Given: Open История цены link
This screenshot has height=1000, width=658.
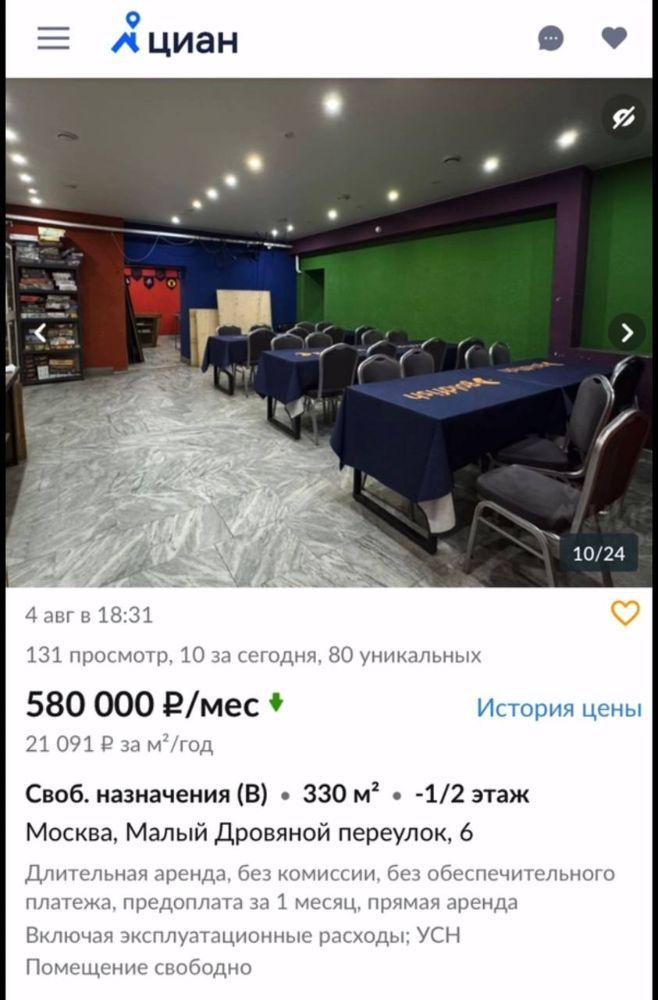Looking at the screenshot, I should pyautogui.click(x=558, y=707).
